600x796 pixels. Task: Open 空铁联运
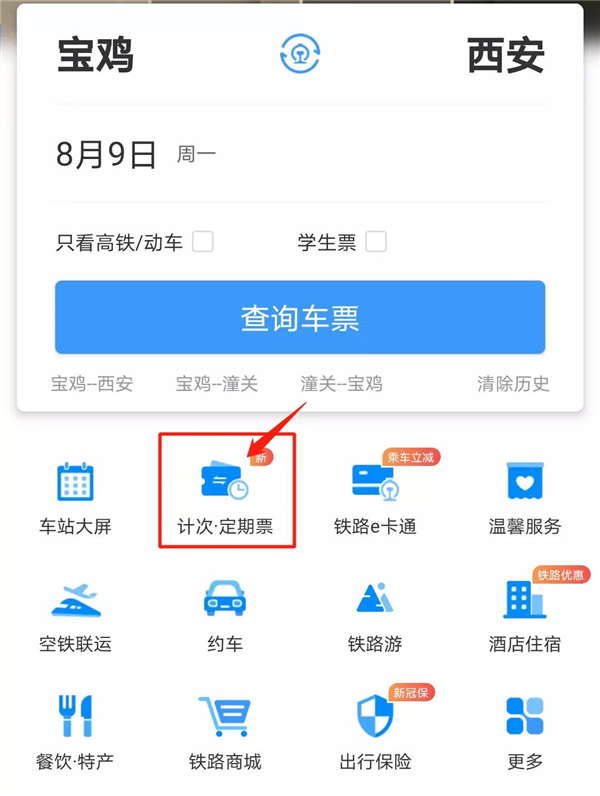tap(75, 615)
